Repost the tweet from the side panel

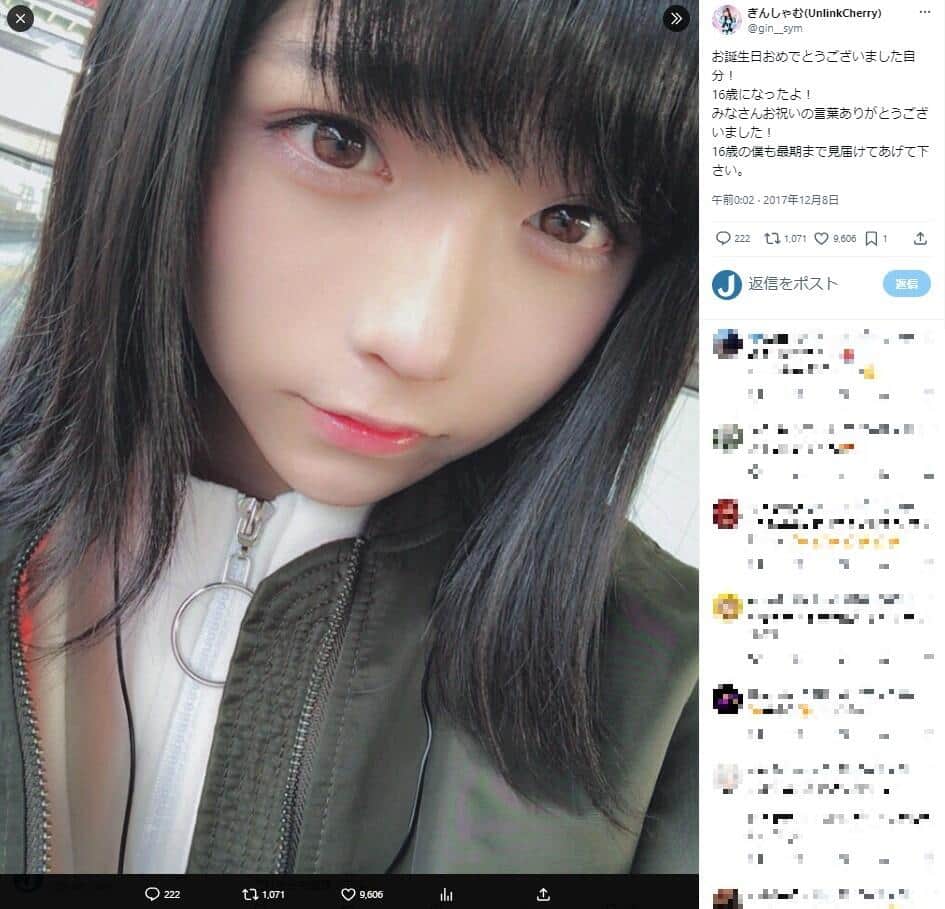tap(771, 238)
